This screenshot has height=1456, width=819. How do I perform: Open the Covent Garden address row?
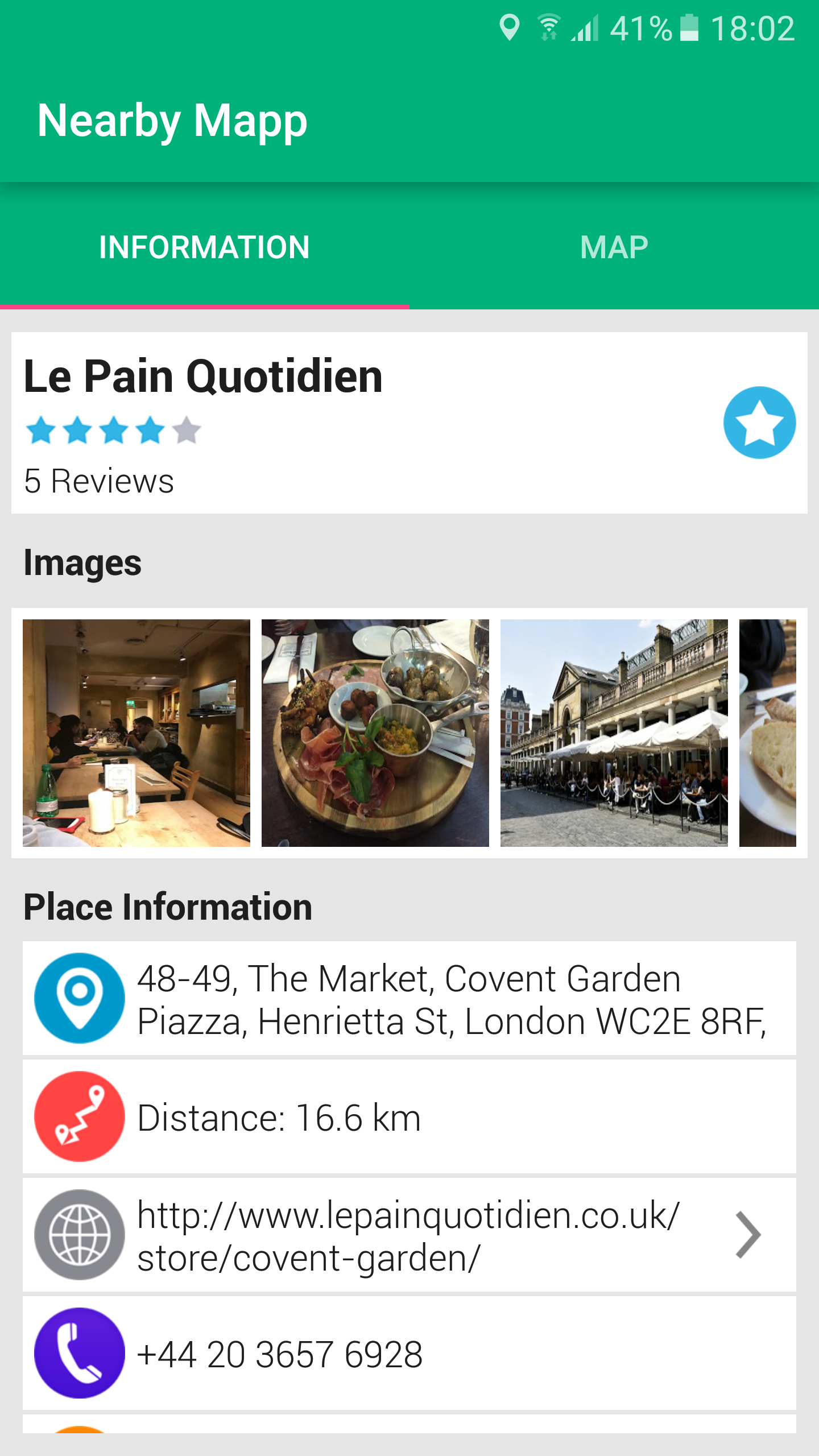point(409,999)
